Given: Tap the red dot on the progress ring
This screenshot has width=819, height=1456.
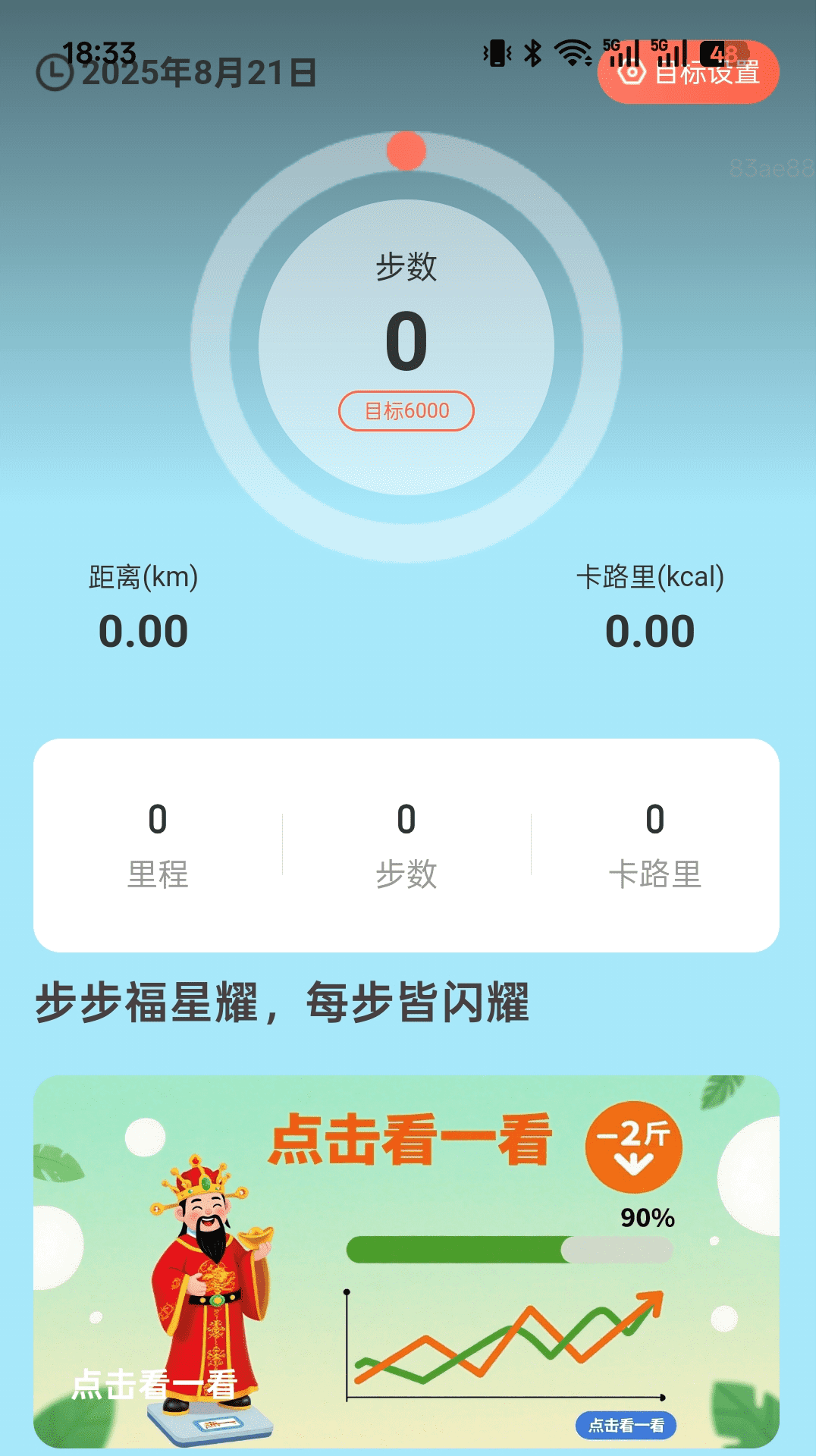Looking at the screenshot, I should point(406,150).
